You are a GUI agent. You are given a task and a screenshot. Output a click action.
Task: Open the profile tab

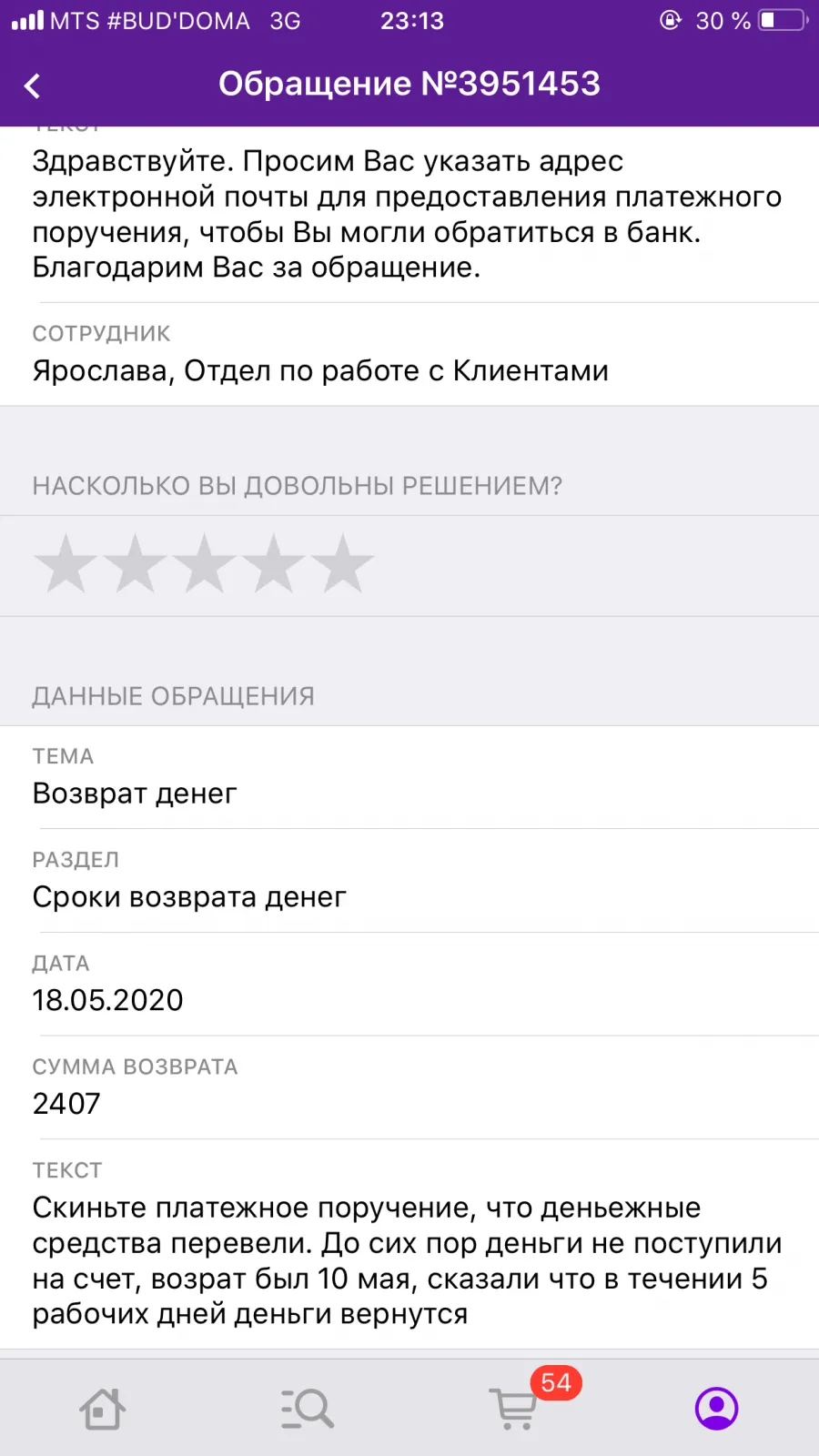pos(717,1409)
